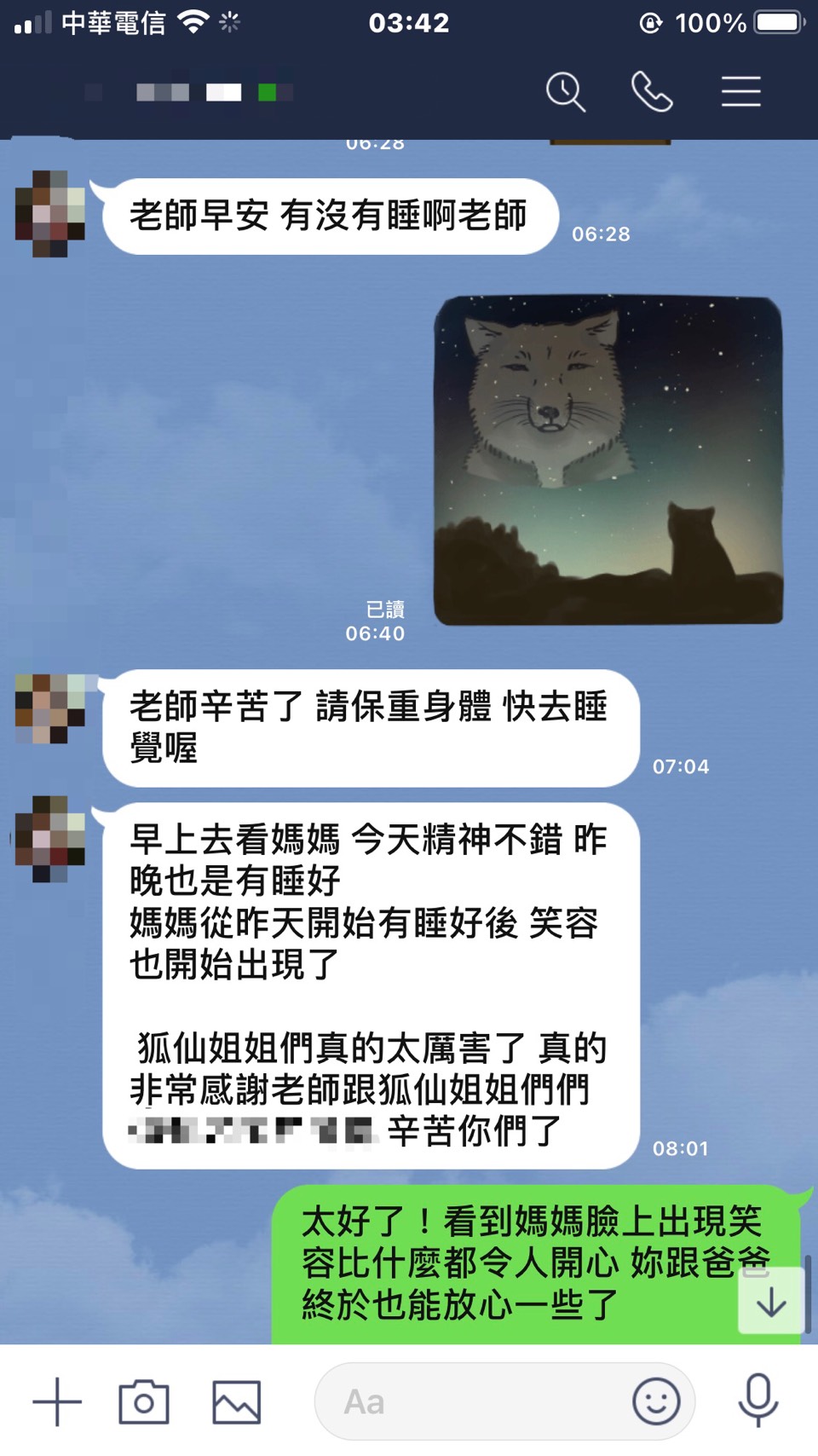Open the chat menu
818x1456 pixels.
(x=740, y=92)
